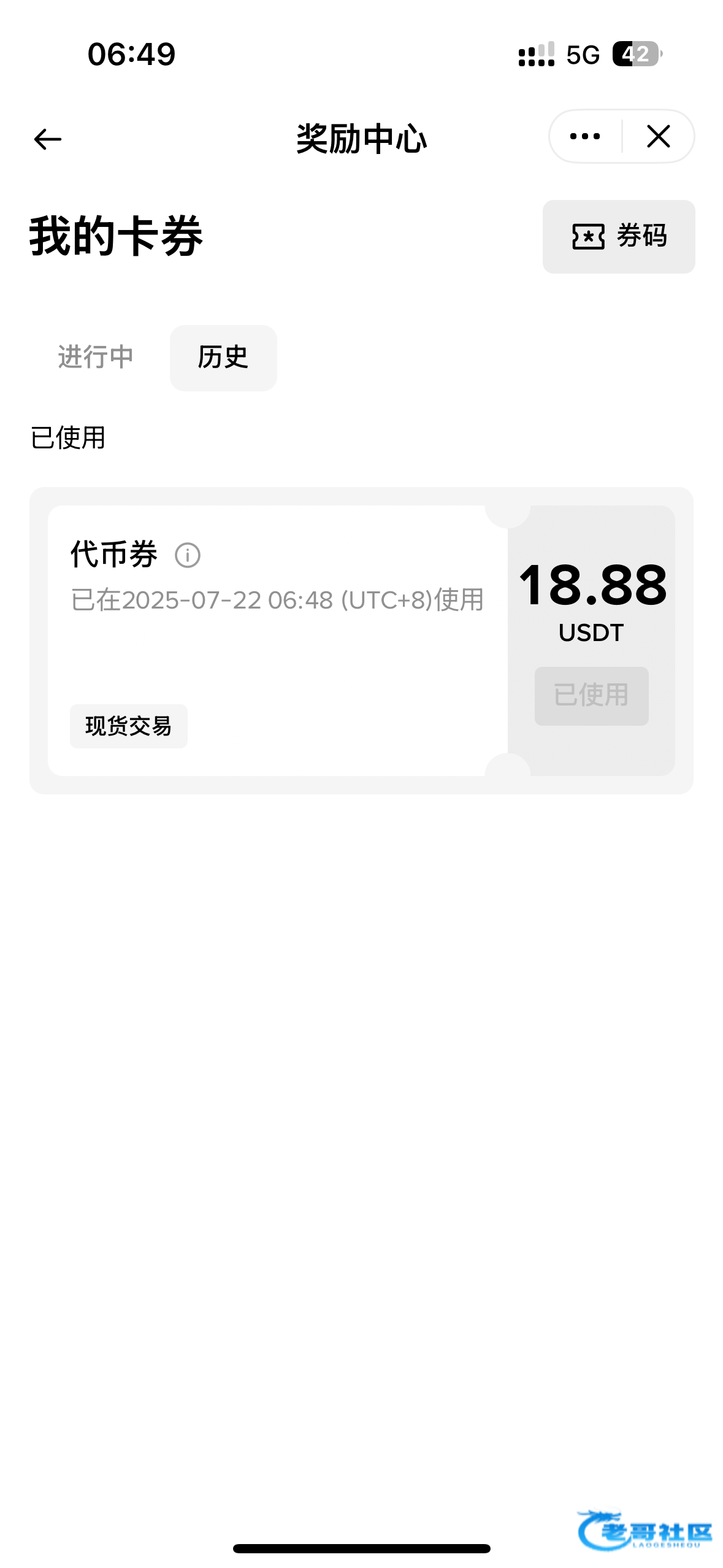Select the 历史 tab
This screenshot has width=723, height=1568.
pos(223,358)
